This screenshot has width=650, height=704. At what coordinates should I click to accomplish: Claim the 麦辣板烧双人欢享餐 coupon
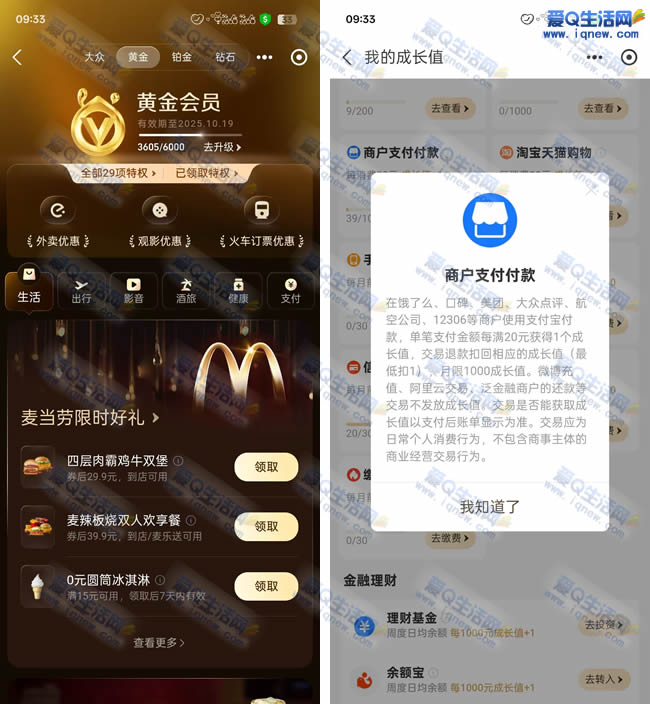[266, 526]
